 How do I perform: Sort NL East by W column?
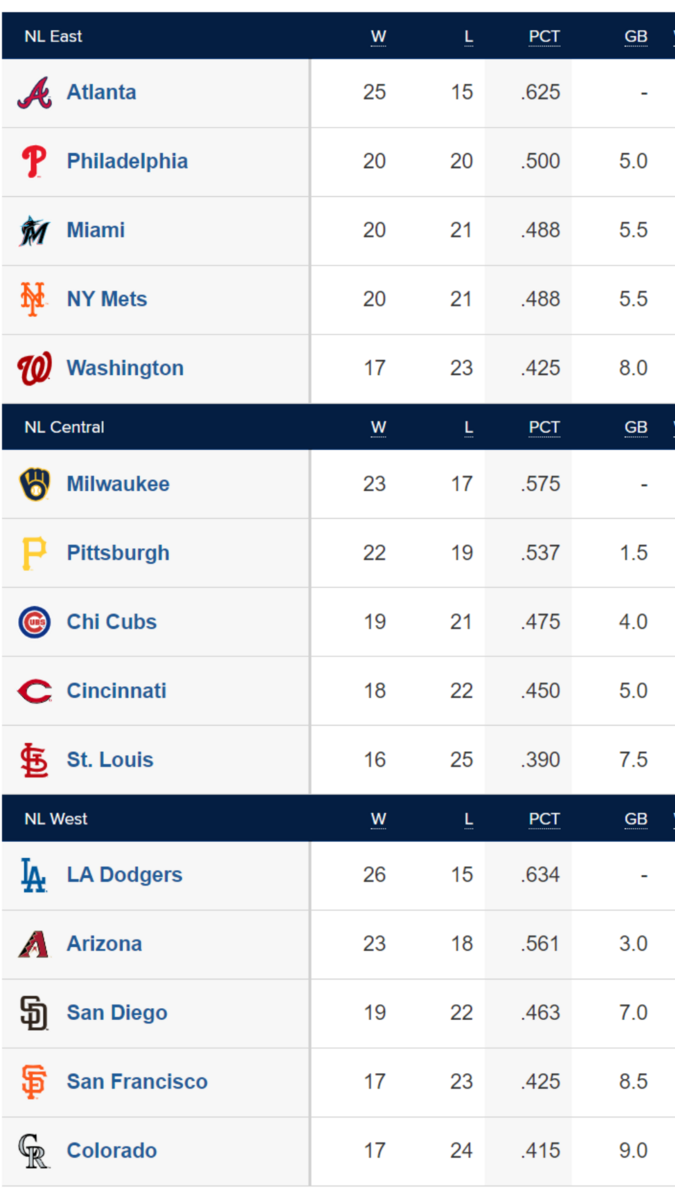pyautogui.click(x=378, y=37)
